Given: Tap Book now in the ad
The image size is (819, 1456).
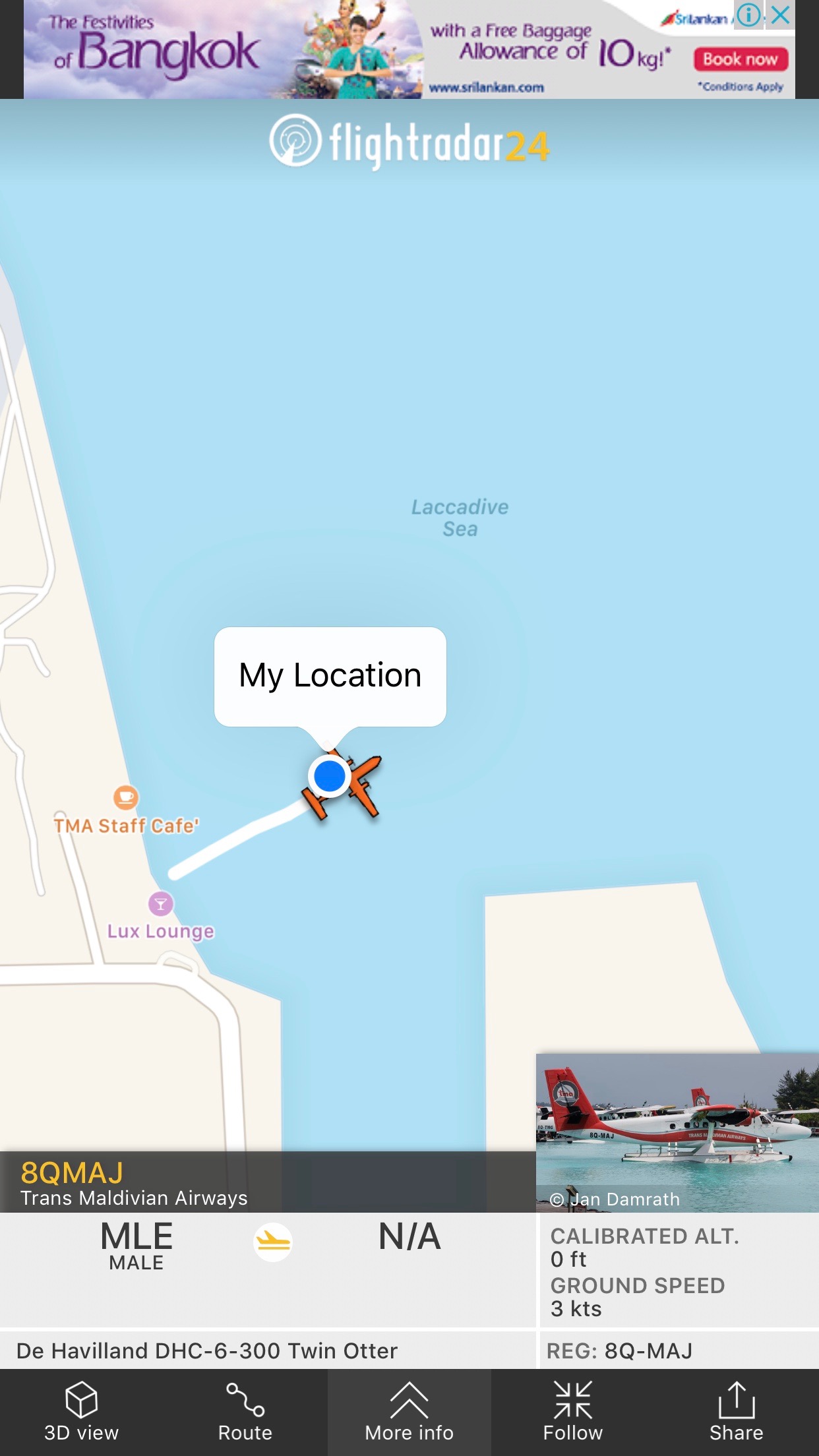Looking at the screenshot, I should [x=741, y=59].
